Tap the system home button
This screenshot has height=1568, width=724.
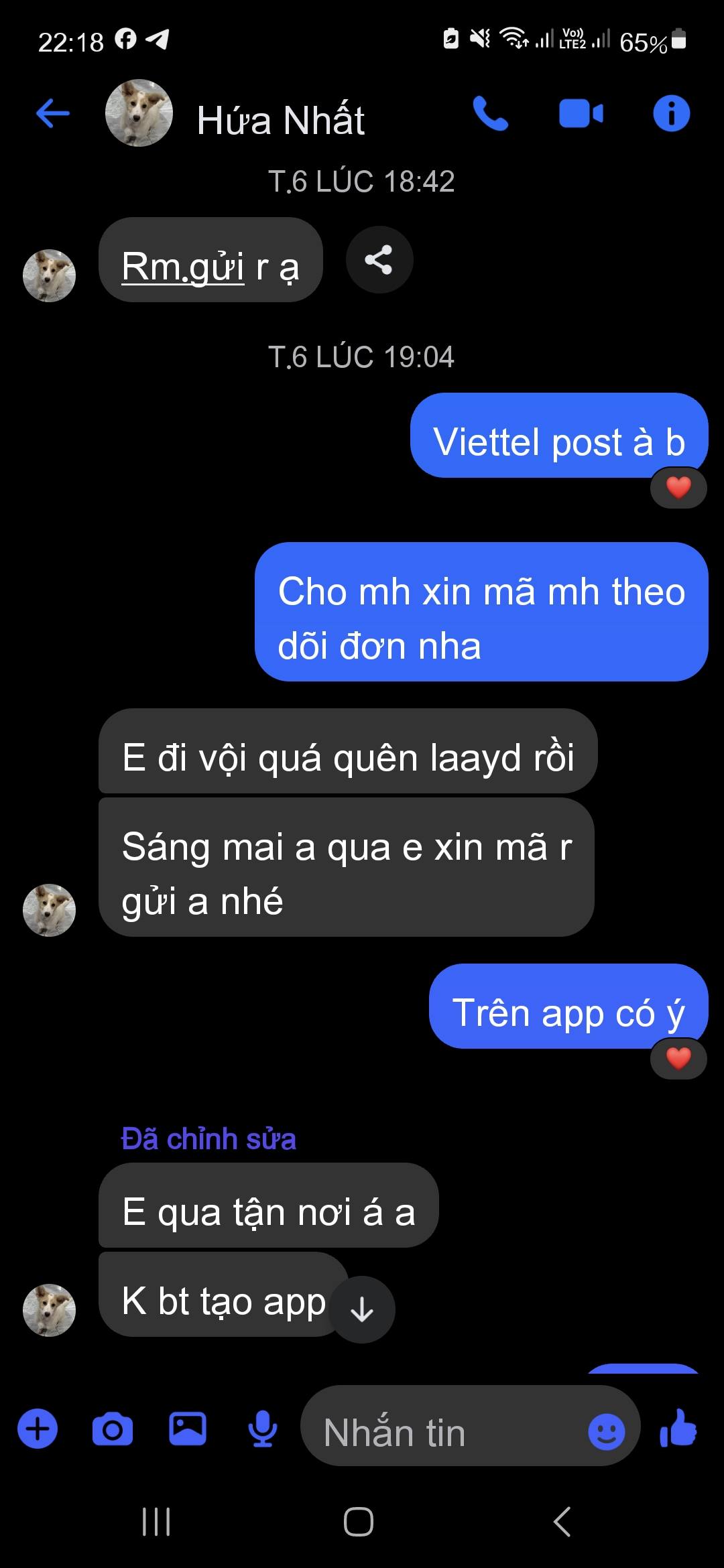[359, 1522]
